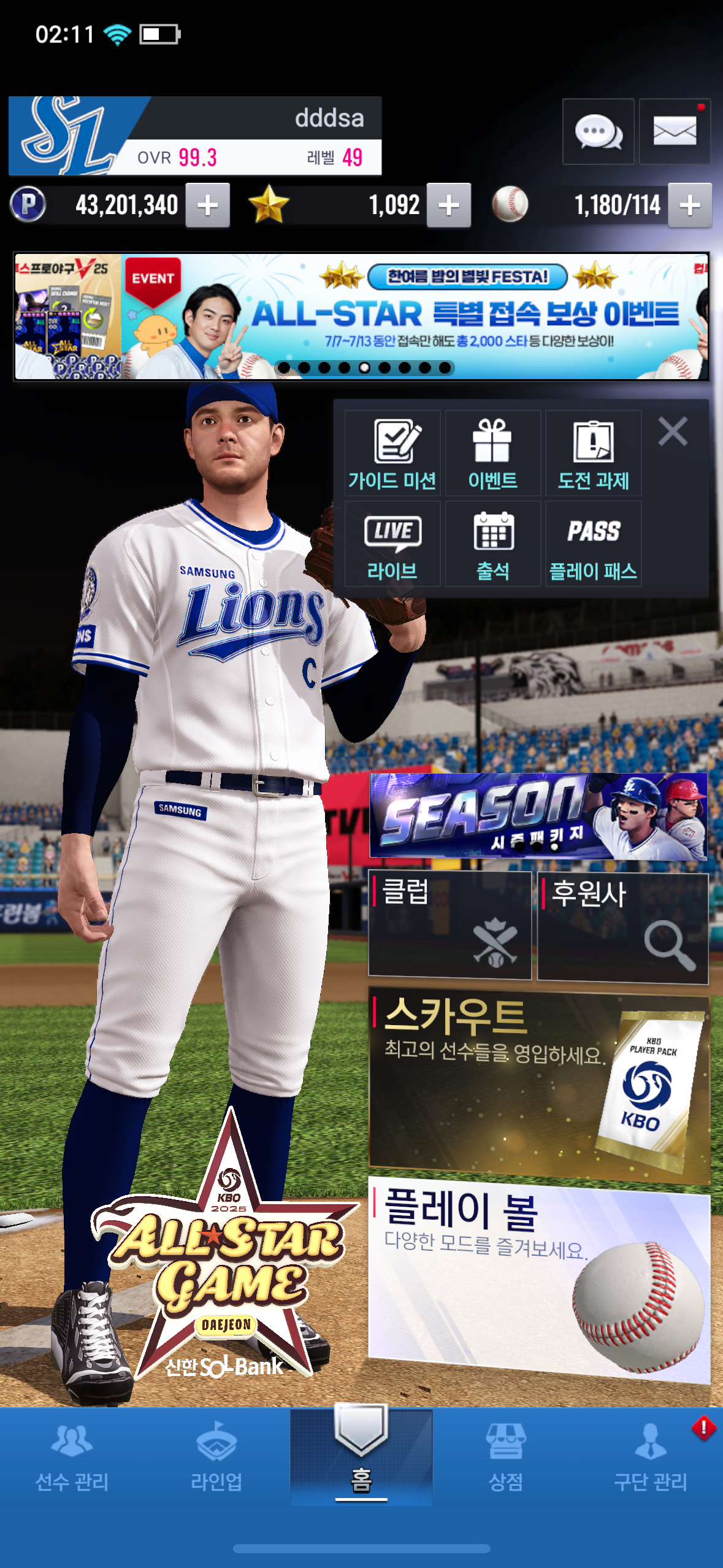Open the 이벤트 gift menu

coord(493,453)
